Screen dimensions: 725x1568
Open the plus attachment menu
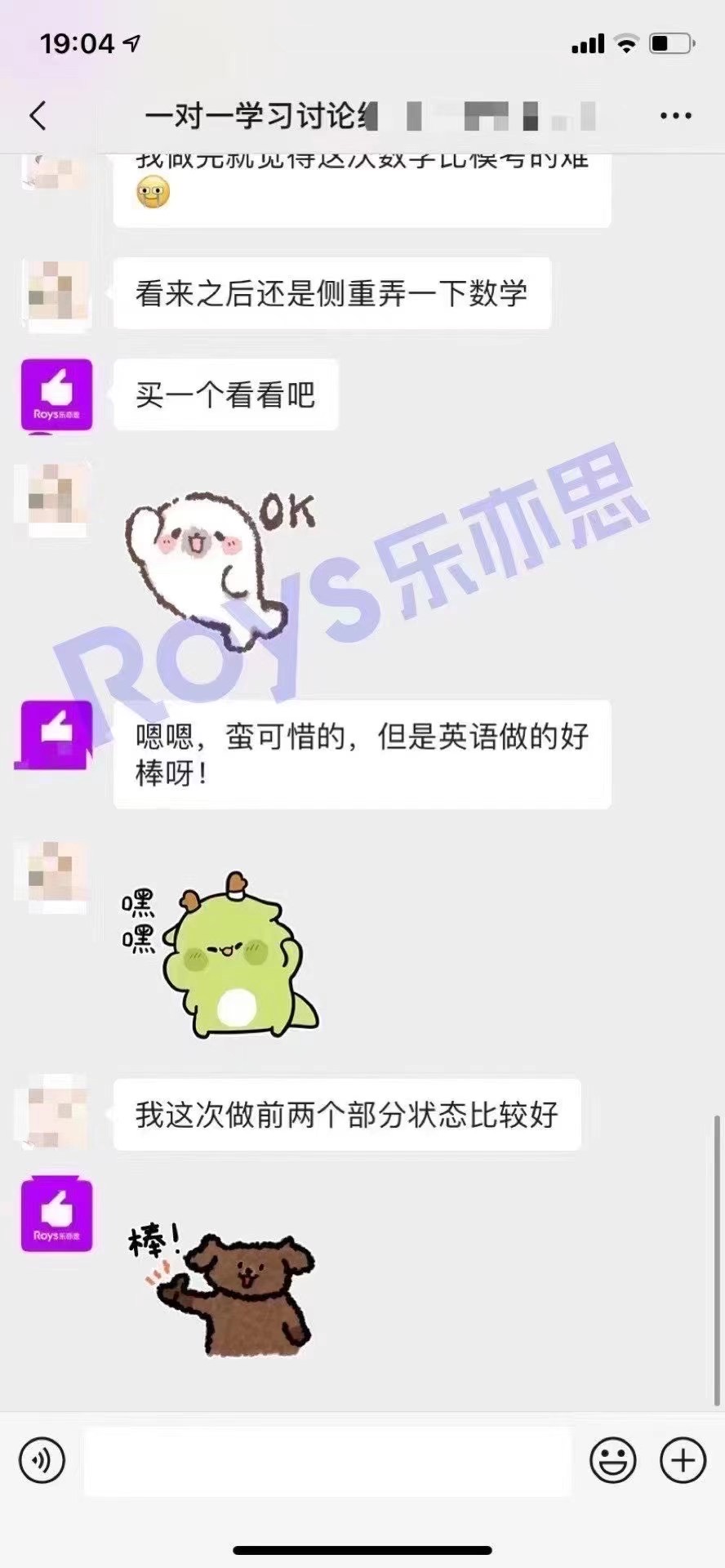tap(683, 1459)
